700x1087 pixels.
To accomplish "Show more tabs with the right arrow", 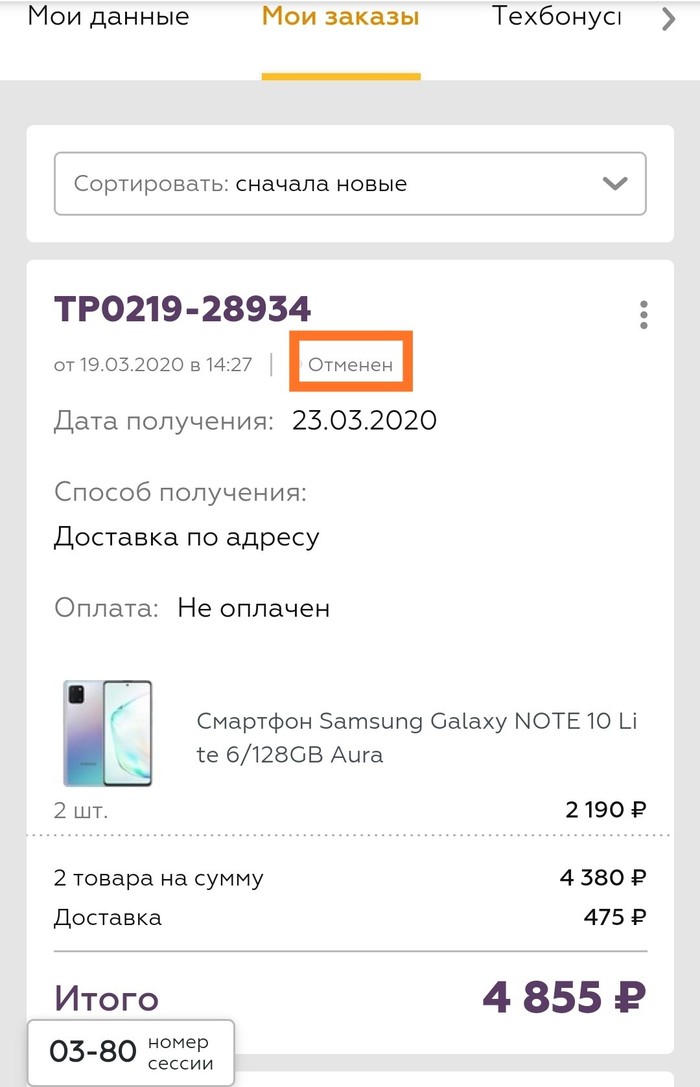I will click(x=668, y=19).
